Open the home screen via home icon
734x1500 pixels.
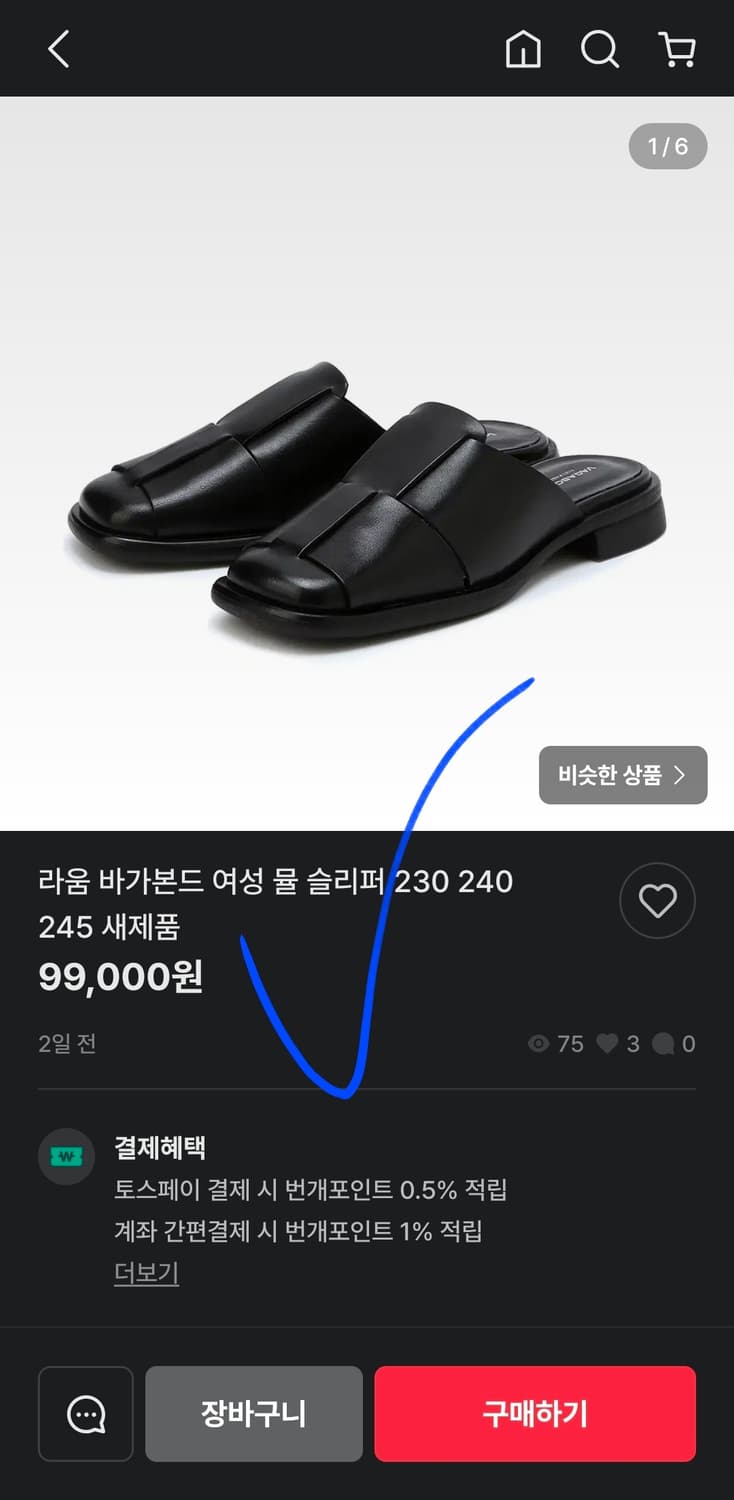(x=523, y=50)
